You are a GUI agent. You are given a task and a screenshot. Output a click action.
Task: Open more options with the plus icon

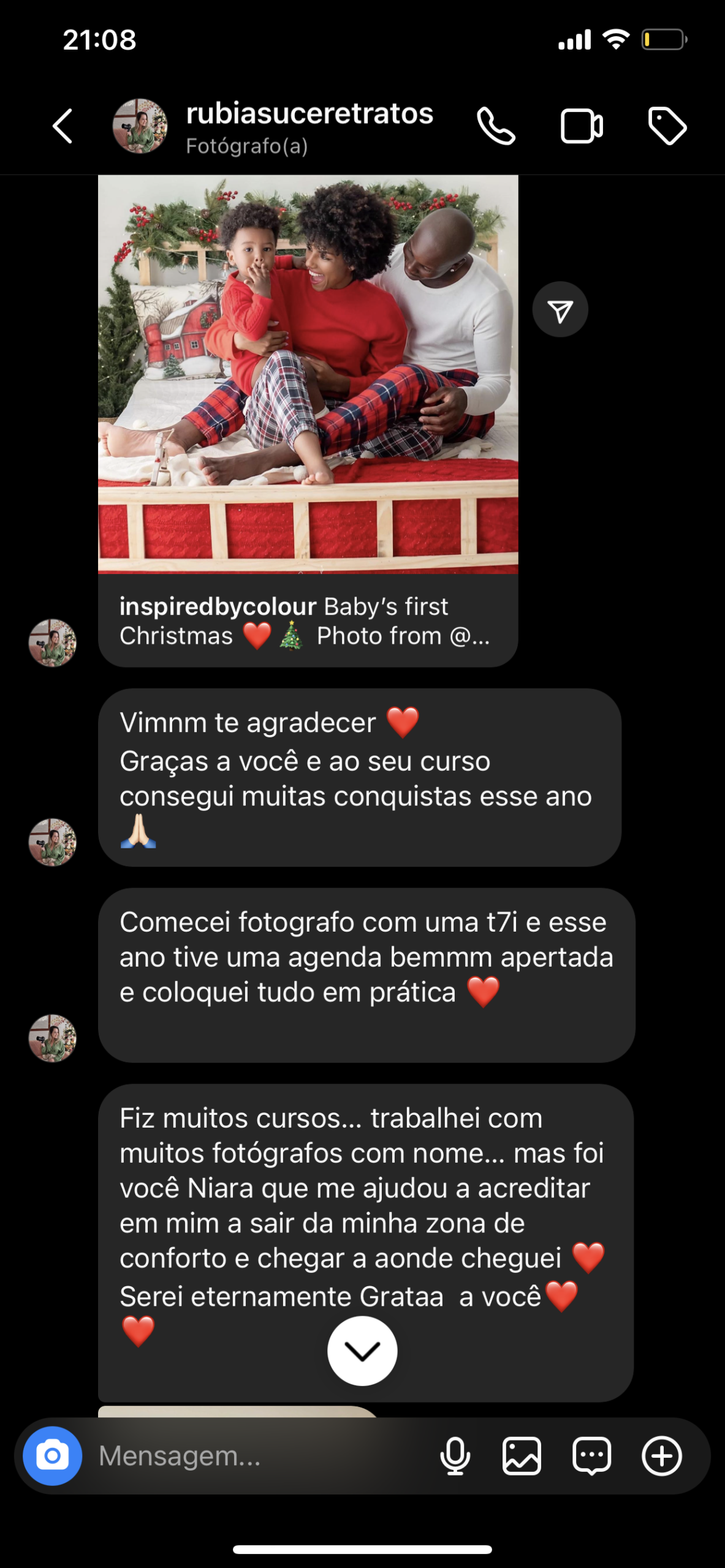pyautogui.click(x=661, y=1456)
